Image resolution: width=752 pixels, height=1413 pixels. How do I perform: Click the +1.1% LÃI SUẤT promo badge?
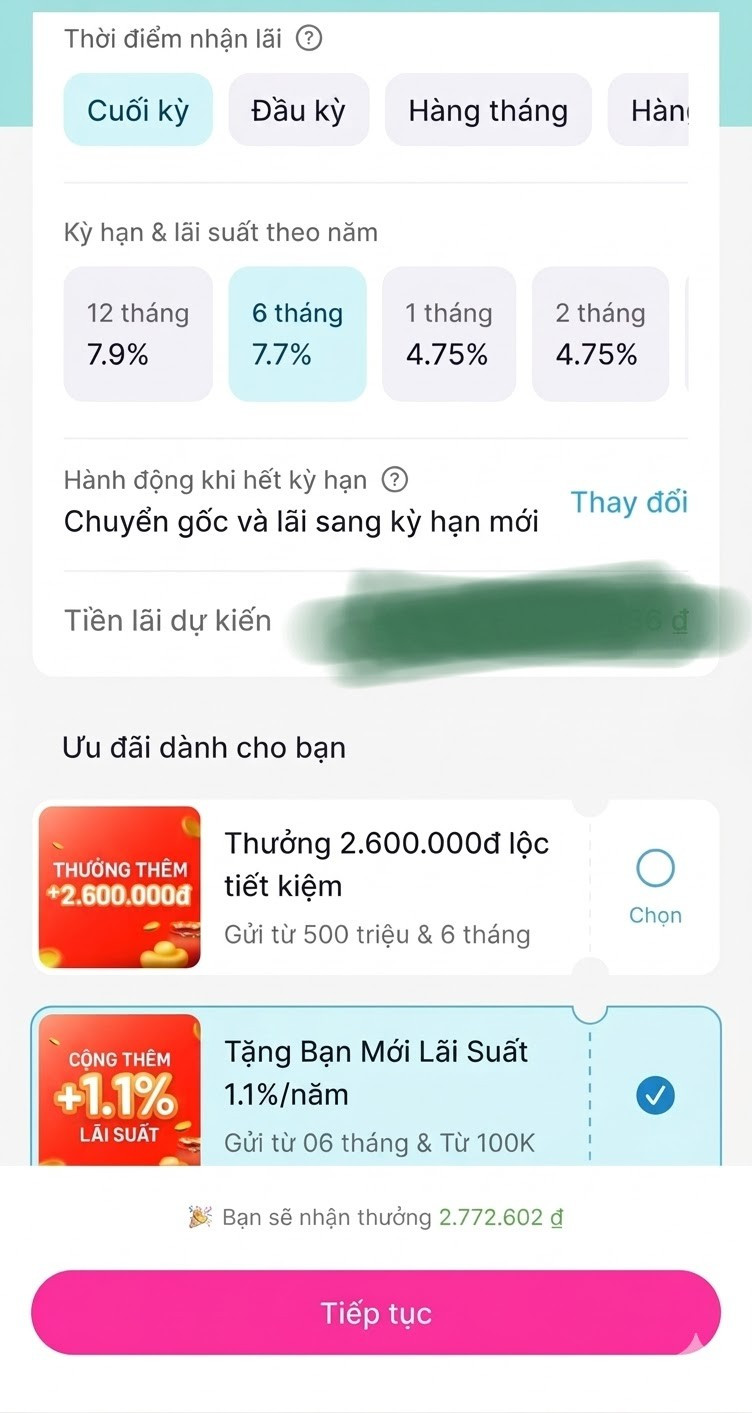tap(118, 1090)
